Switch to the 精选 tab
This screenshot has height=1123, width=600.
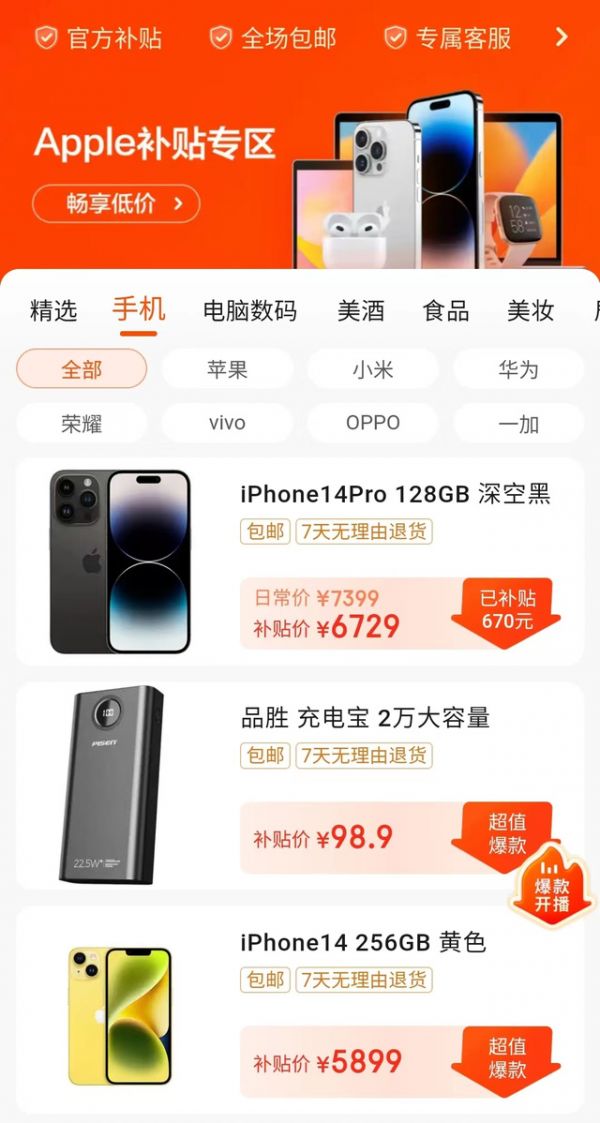[x=53, y=311]
